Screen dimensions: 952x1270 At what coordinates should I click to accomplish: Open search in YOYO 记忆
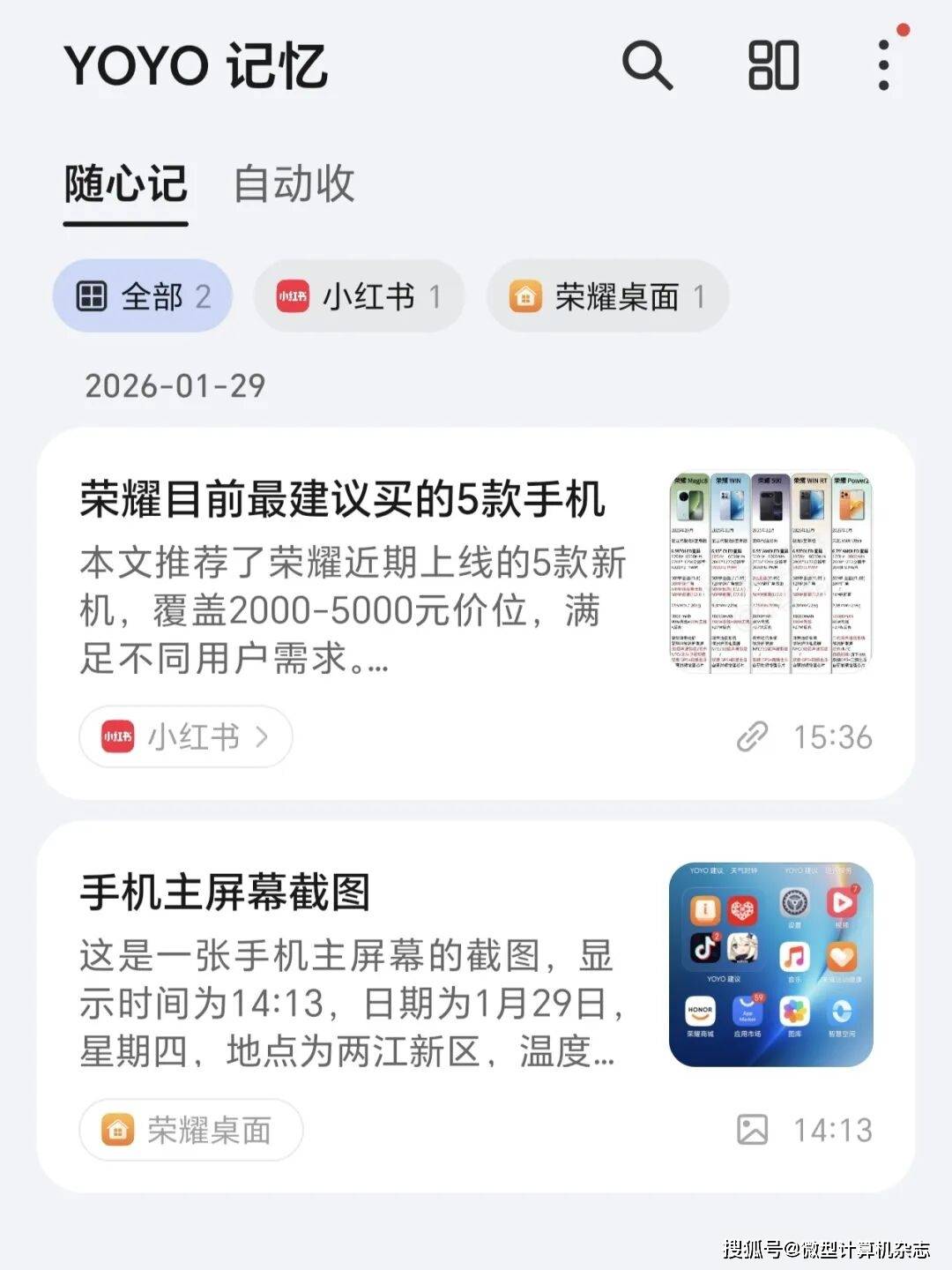click(x=647, y=64)
